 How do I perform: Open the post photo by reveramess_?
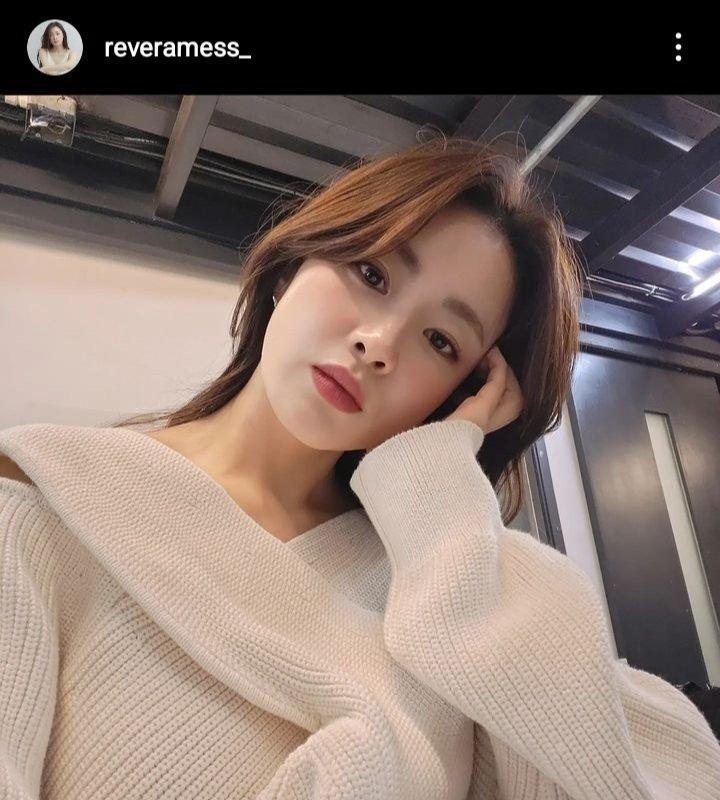point(360,447)
